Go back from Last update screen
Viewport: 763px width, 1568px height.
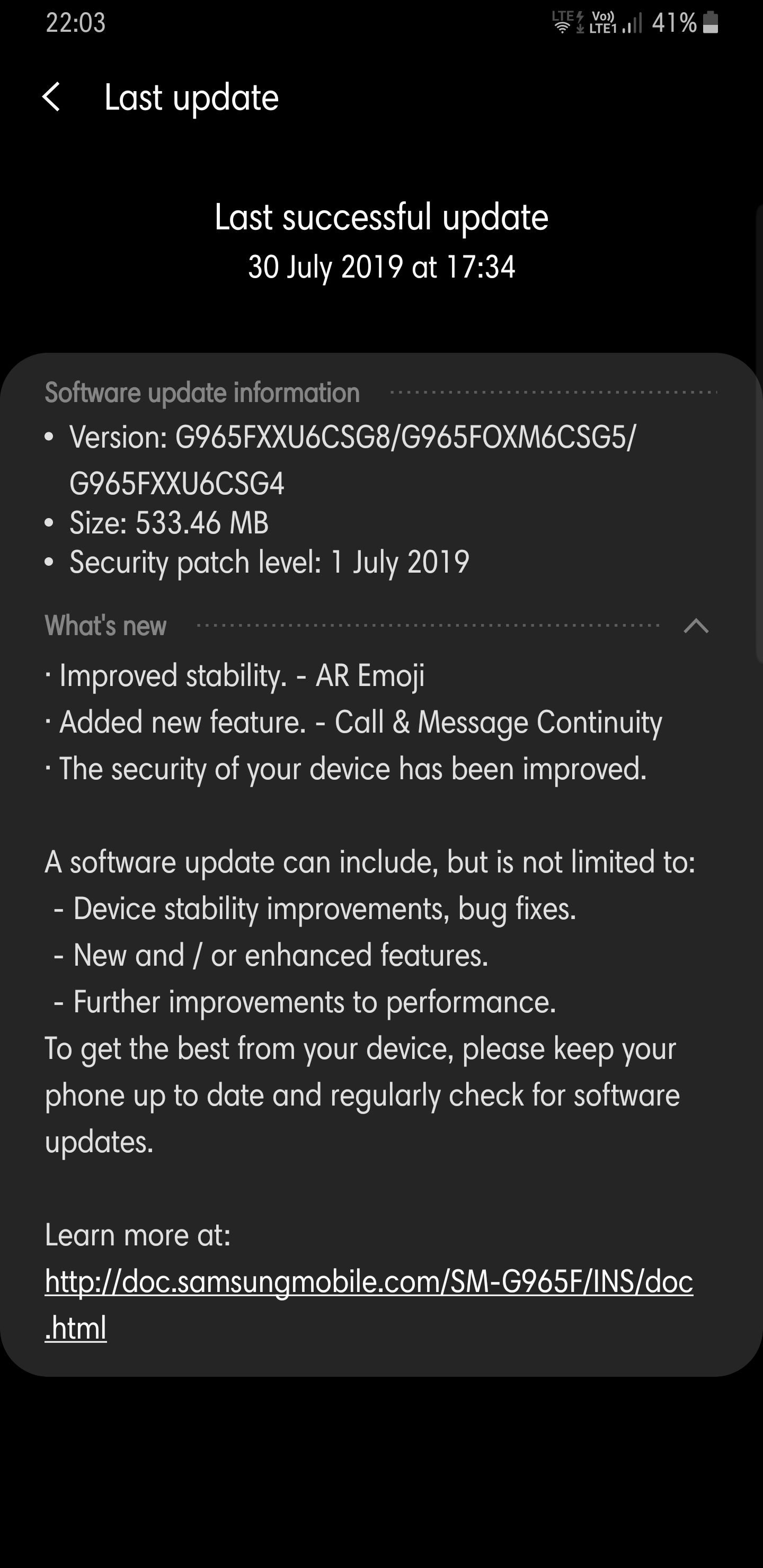coord(52,97)
